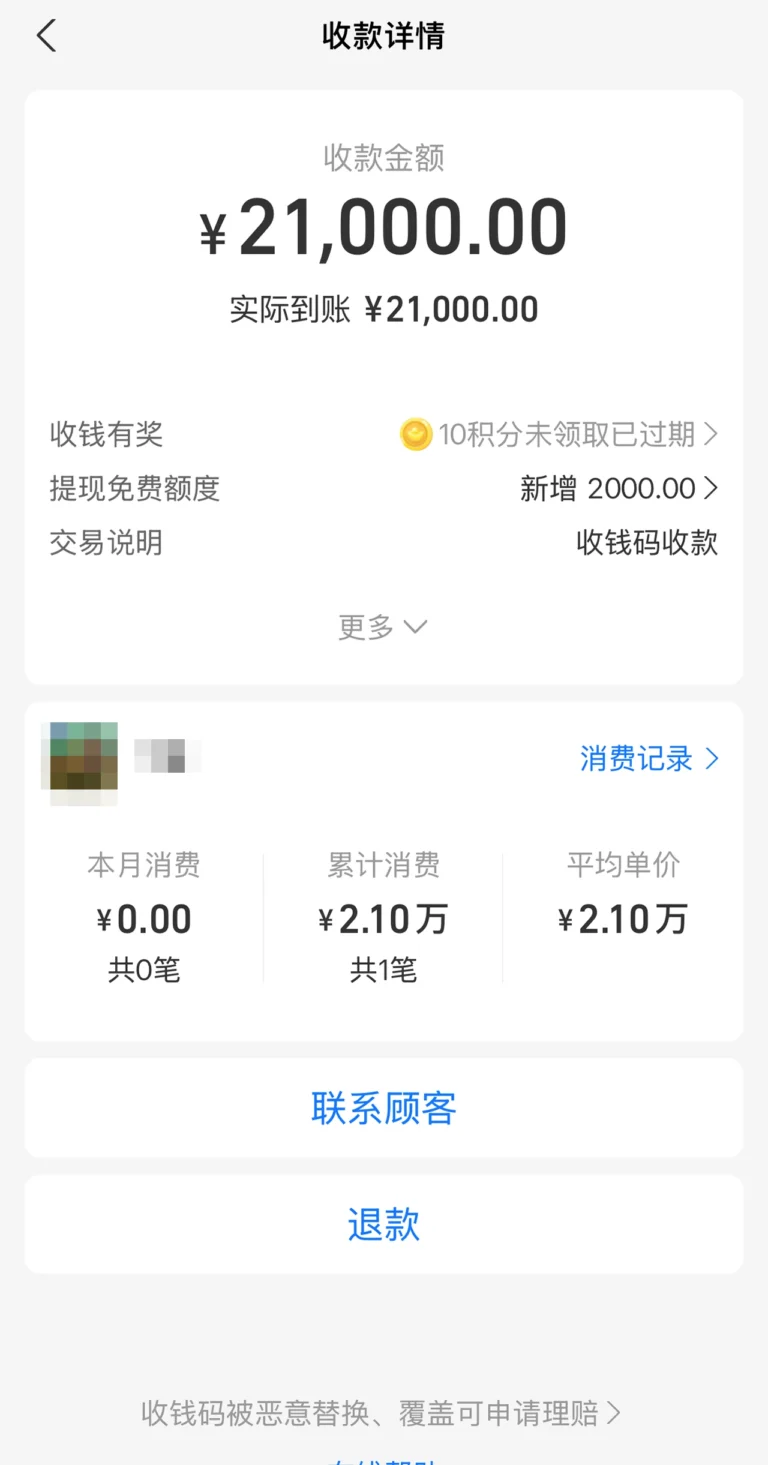Tap the gold coin points icon
Screen dimensions: 768x1465
pyautogui.click(x=416, y=435)
